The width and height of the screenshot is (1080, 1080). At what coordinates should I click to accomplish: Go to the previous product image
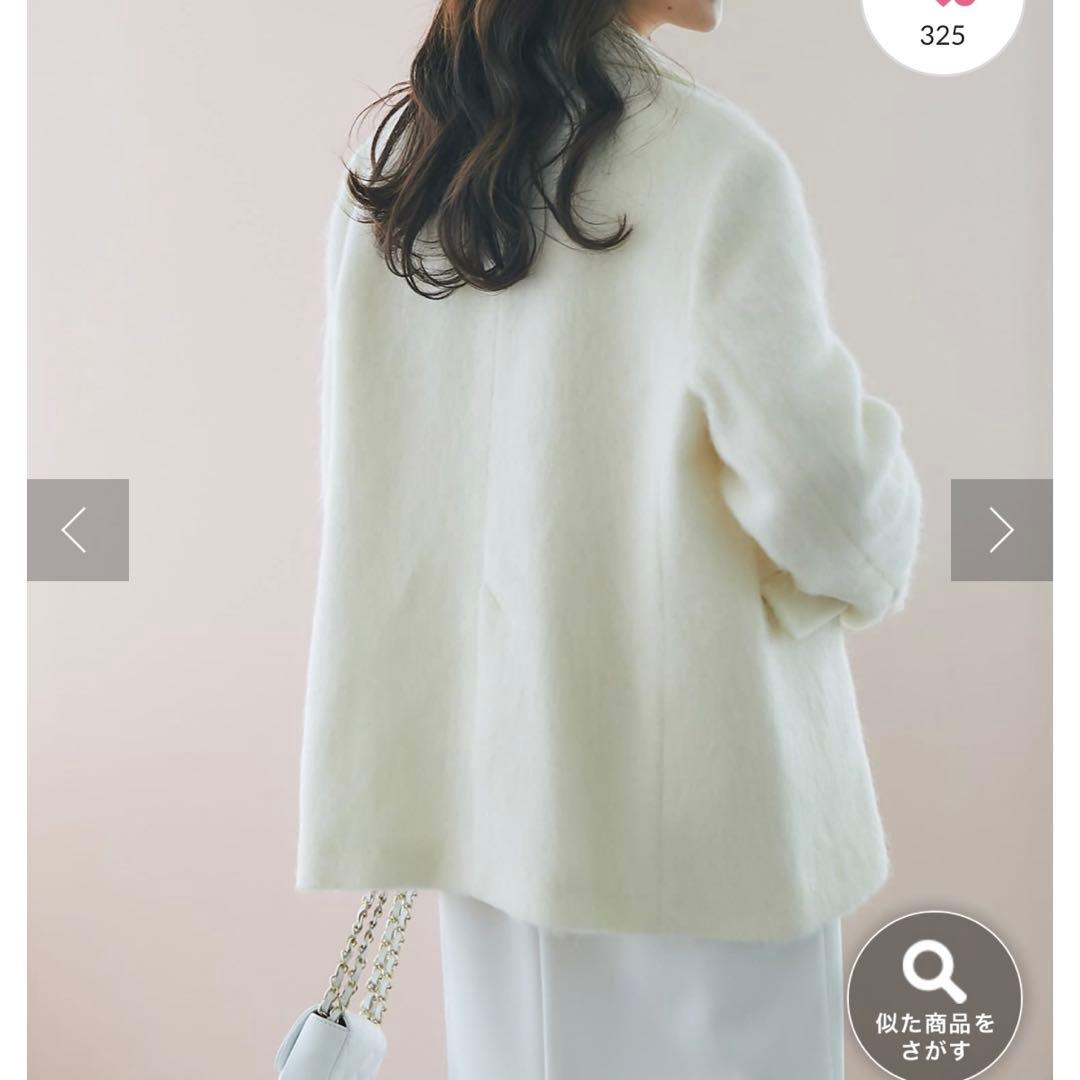click(78, 530)
